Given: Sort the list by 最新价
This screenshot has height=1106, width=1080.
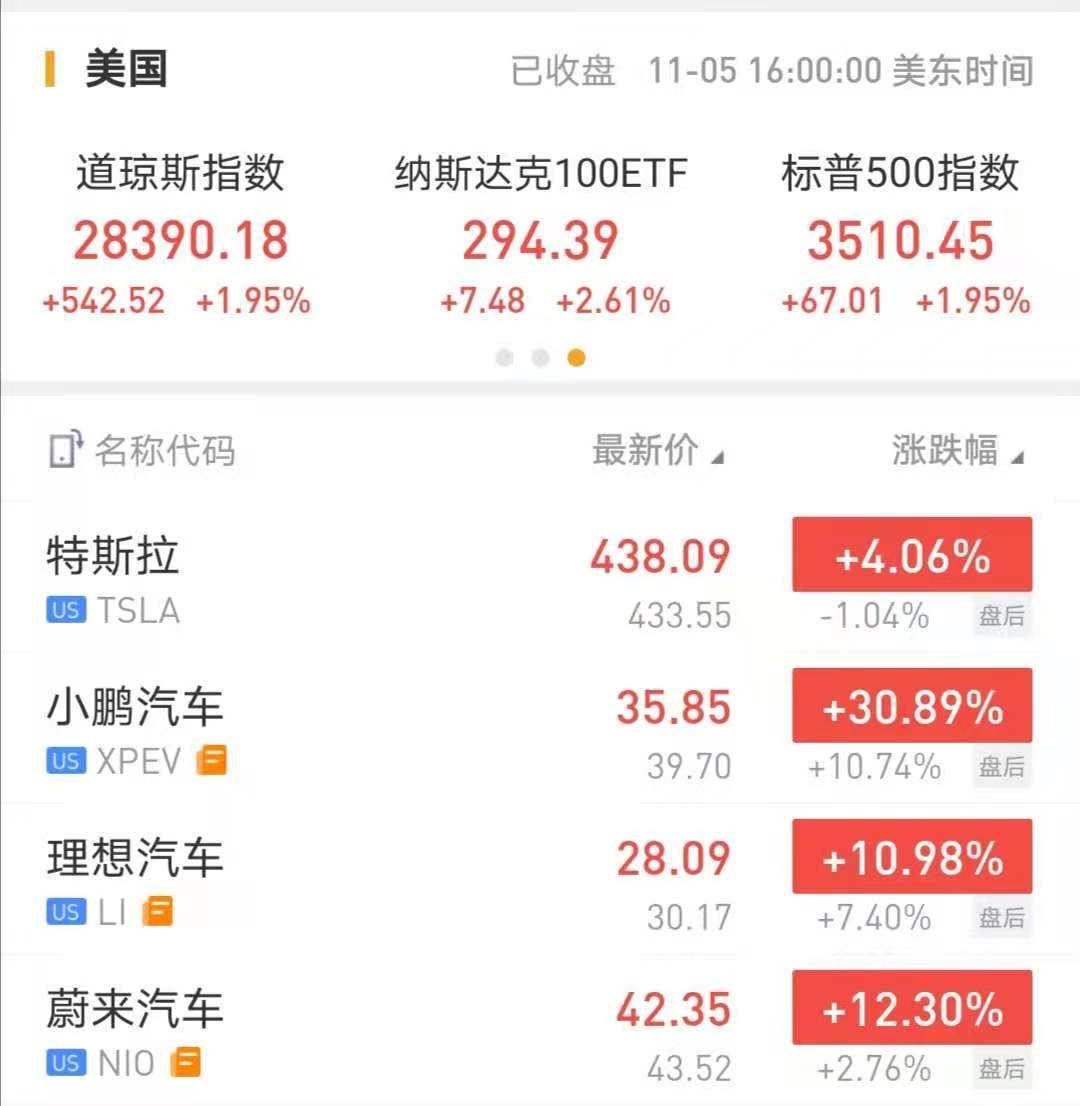Looking at the screenshot, I should coord(656,452).
